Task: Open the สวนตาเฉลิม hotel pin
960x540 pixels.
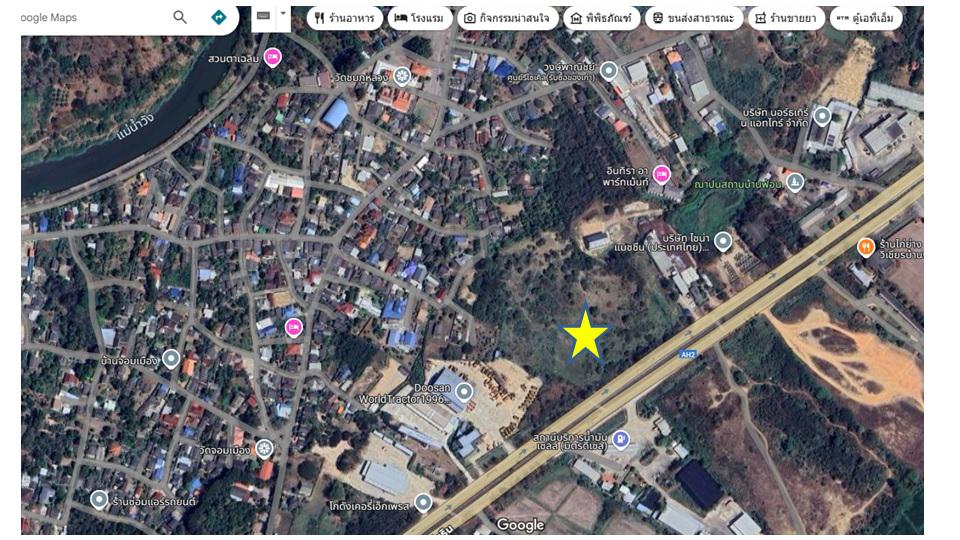Action: coord(272,57)
